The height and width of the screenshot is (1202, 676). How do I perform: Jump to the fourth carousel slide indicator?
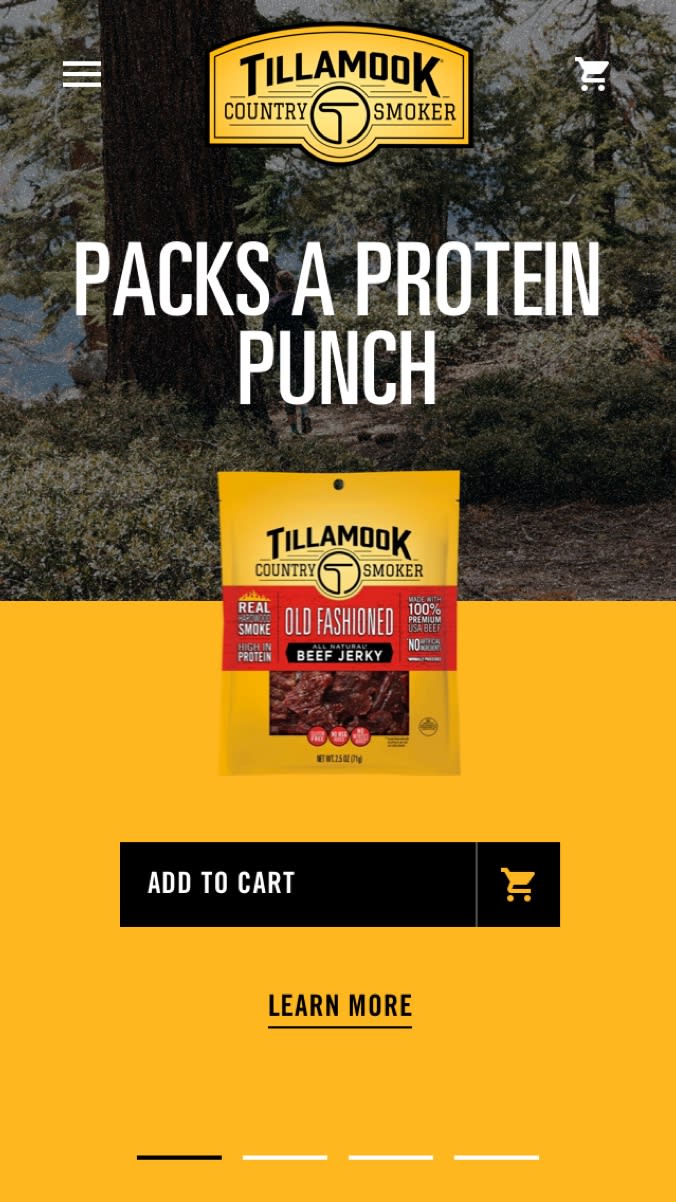pos(497,1157)
